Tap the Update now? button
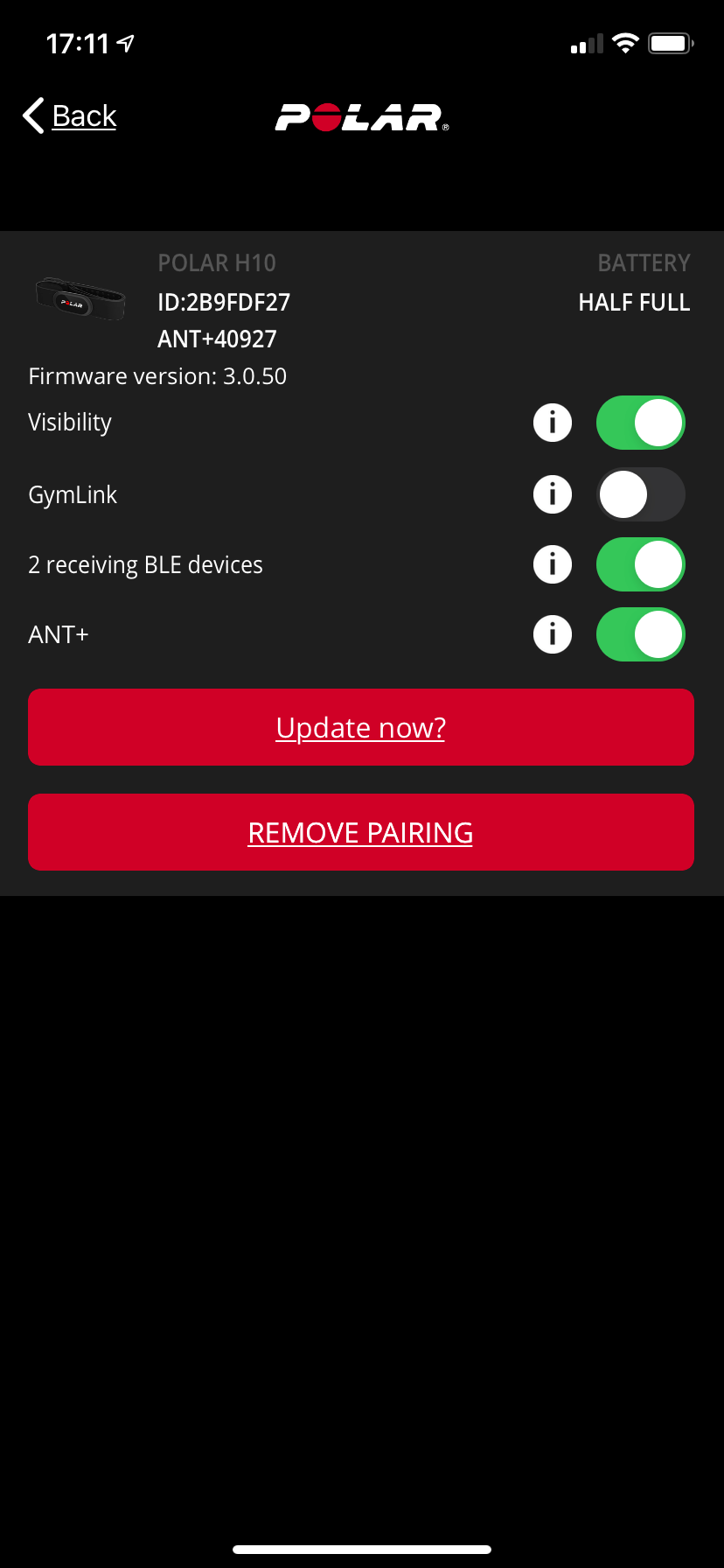The height and width of the screenshot is (1568, 724). [x=361, y=727]
